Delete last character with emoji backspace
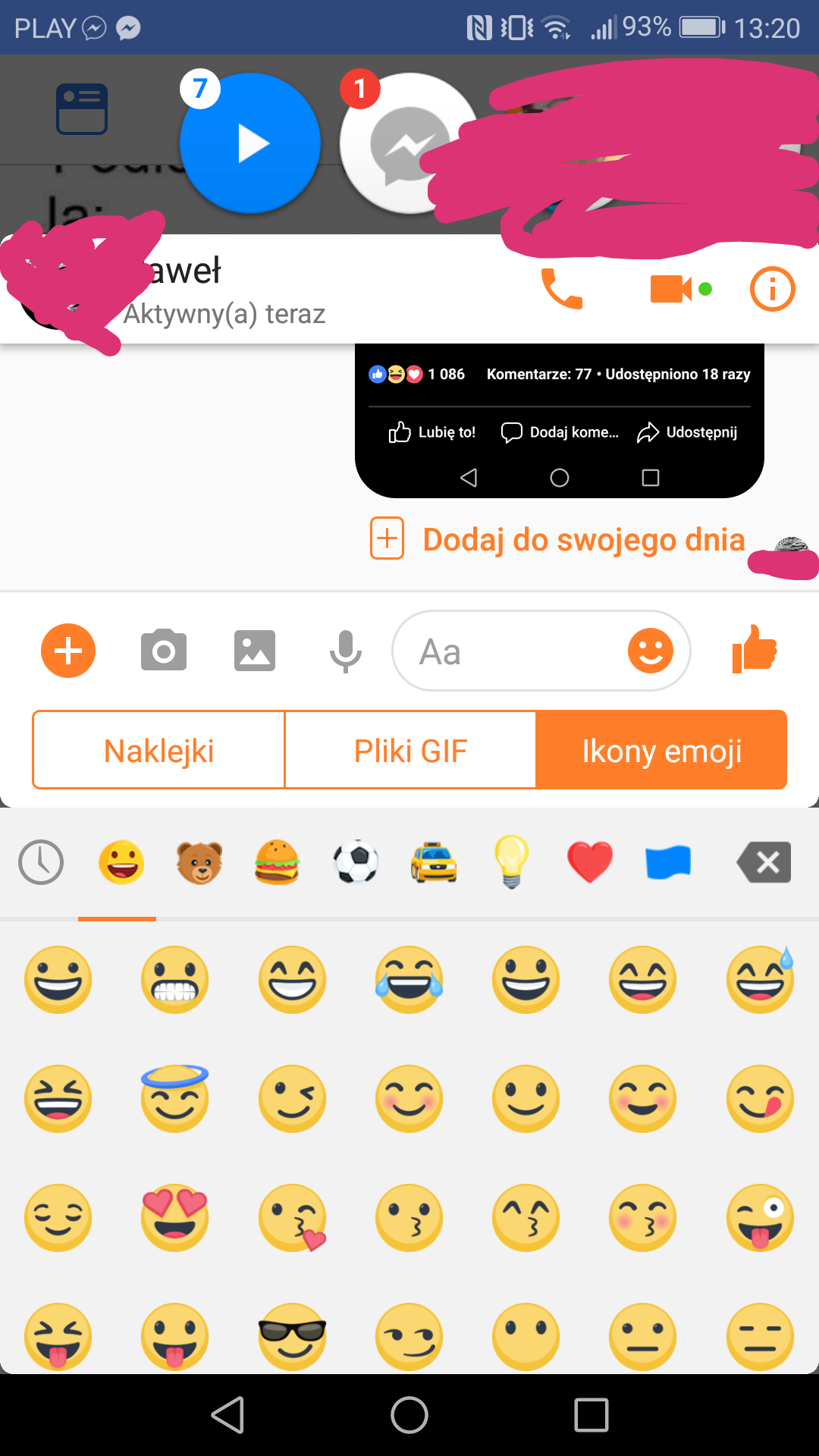This screenshot has height=1456, width=819. [x=764, y=862]
